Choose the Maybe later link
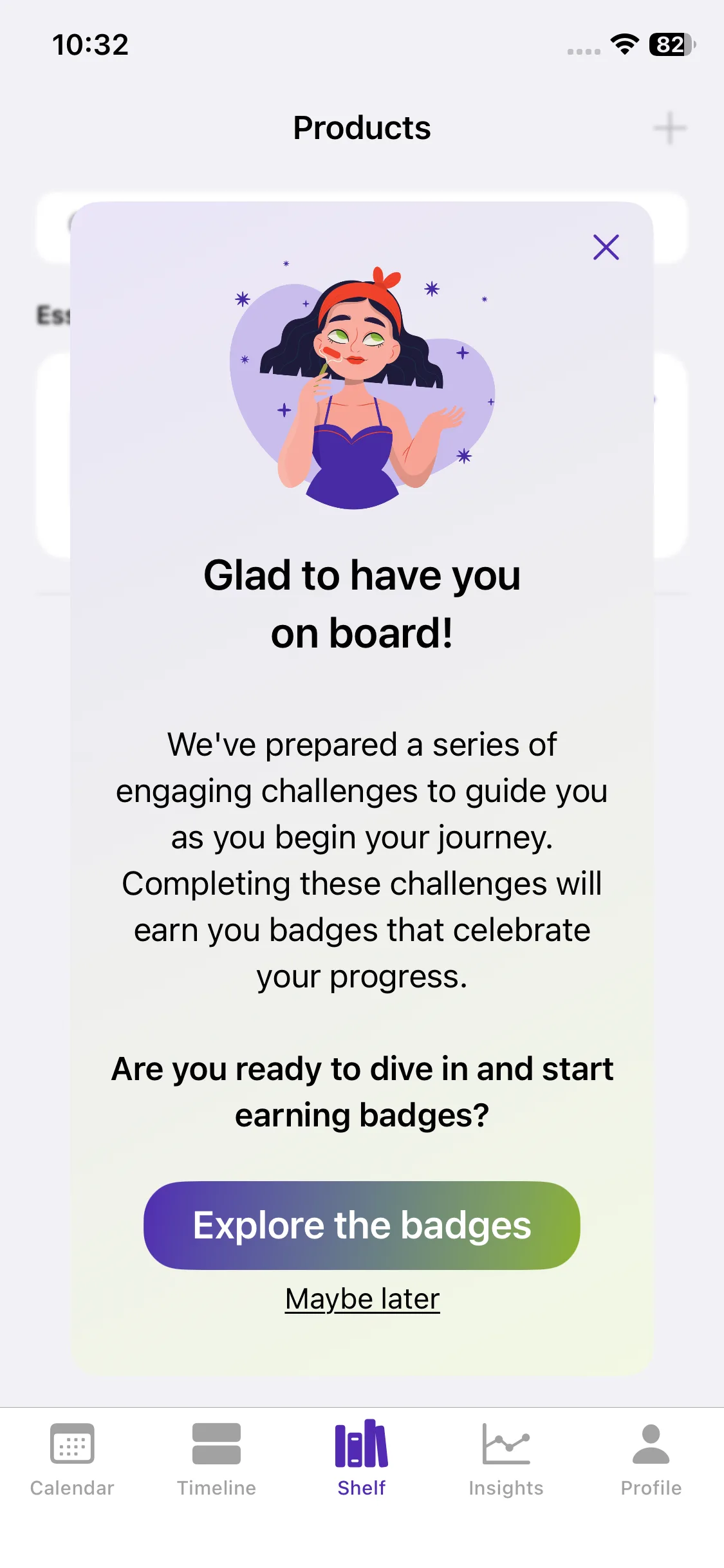 click(362, 1299)
